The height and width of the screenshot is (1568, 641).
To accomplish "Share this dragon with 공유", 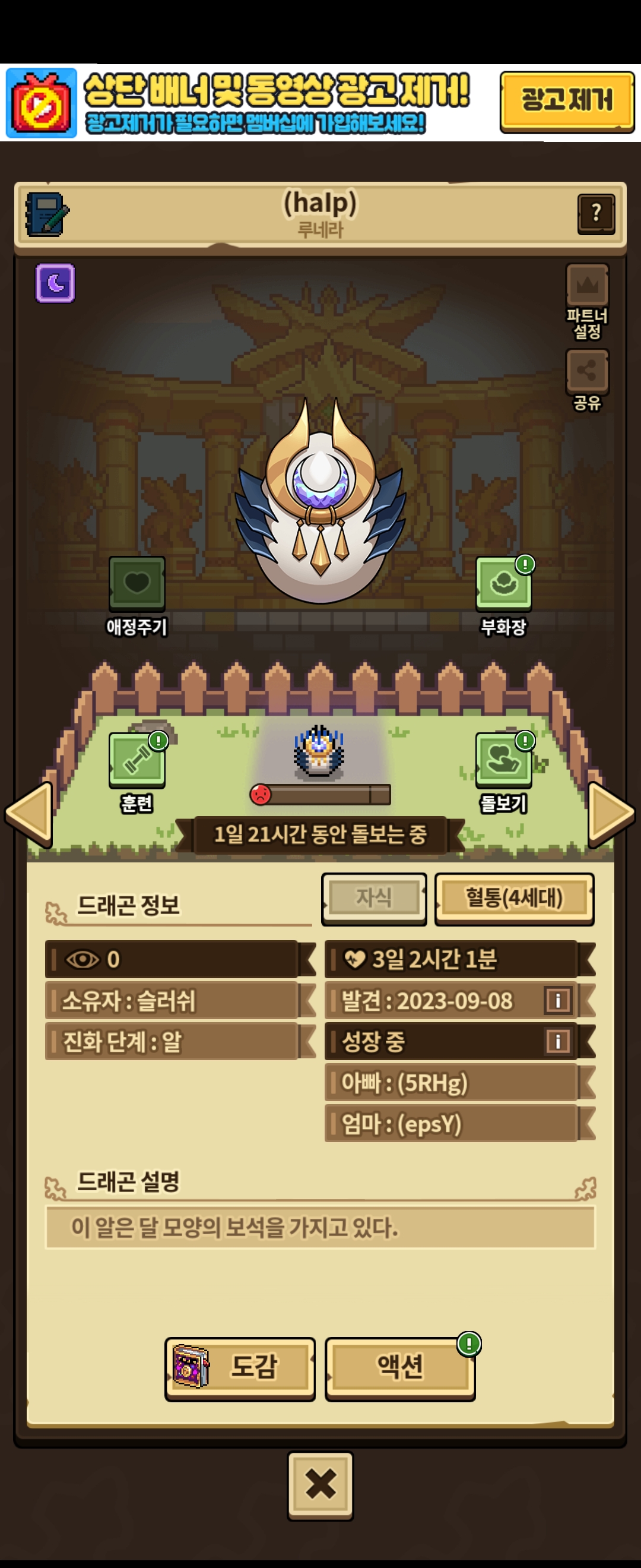I will (x=587, y=371).
